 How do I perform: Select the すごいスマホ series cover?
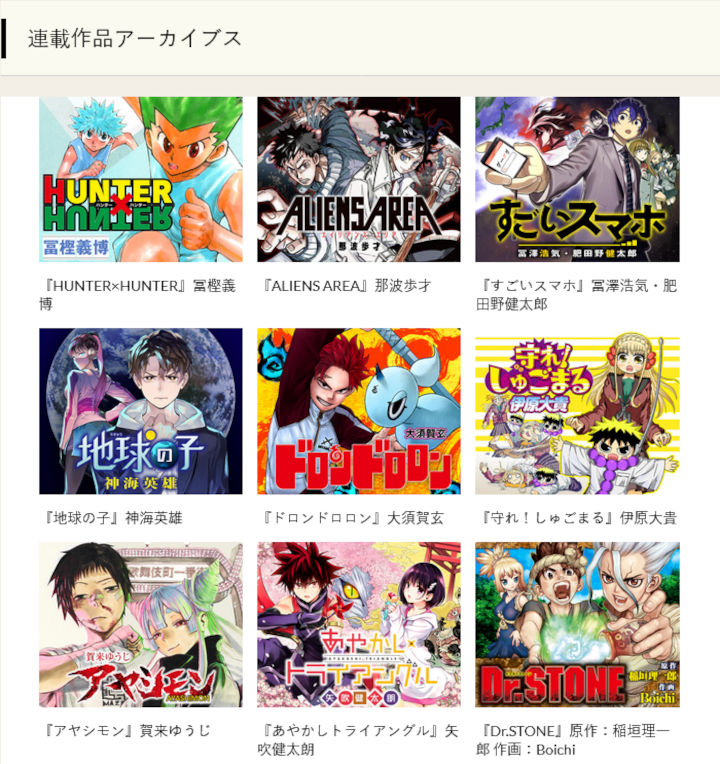tap(577, 179)
